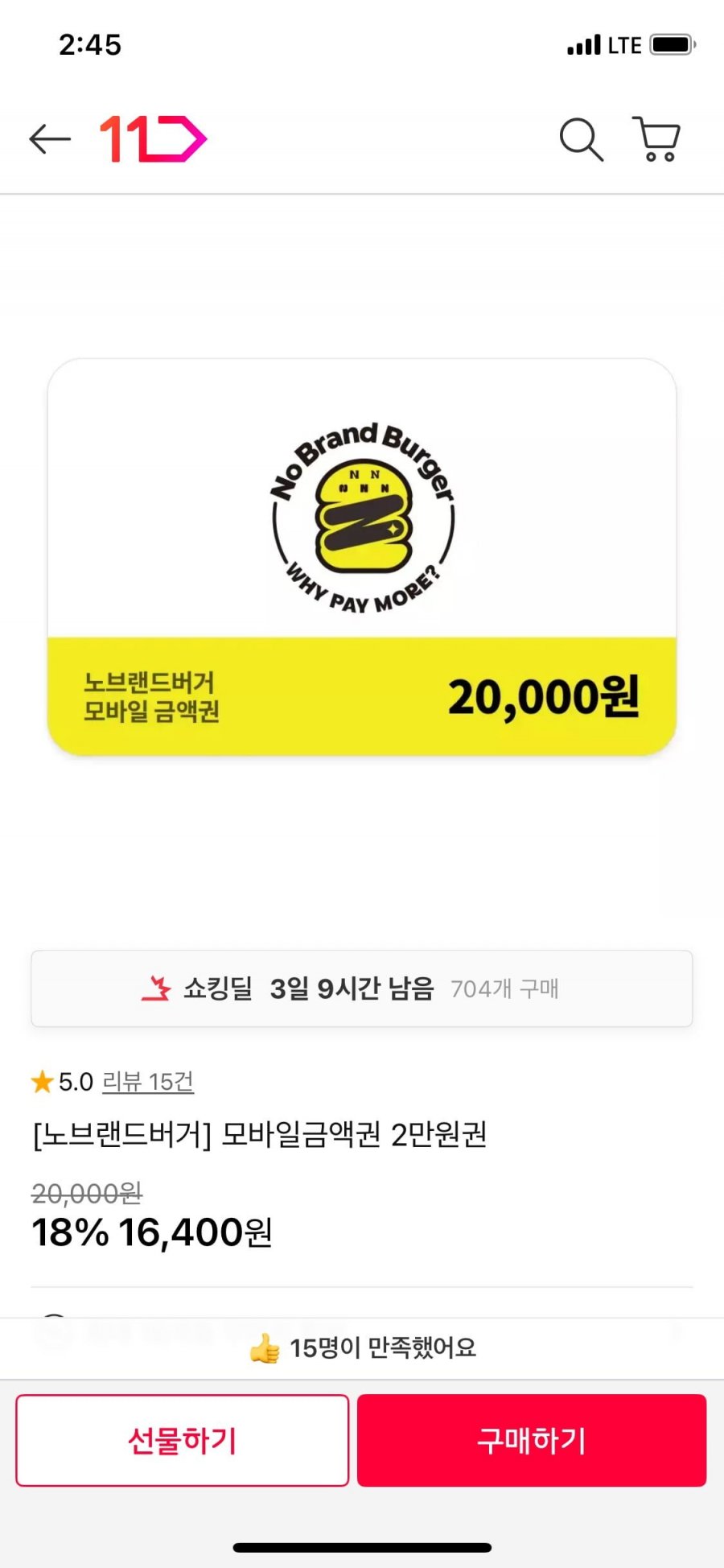Image resolution: width=724 pixels, height=1568 pixels.
Task: Open the 11st home logo
Action: tap(153, 139)
